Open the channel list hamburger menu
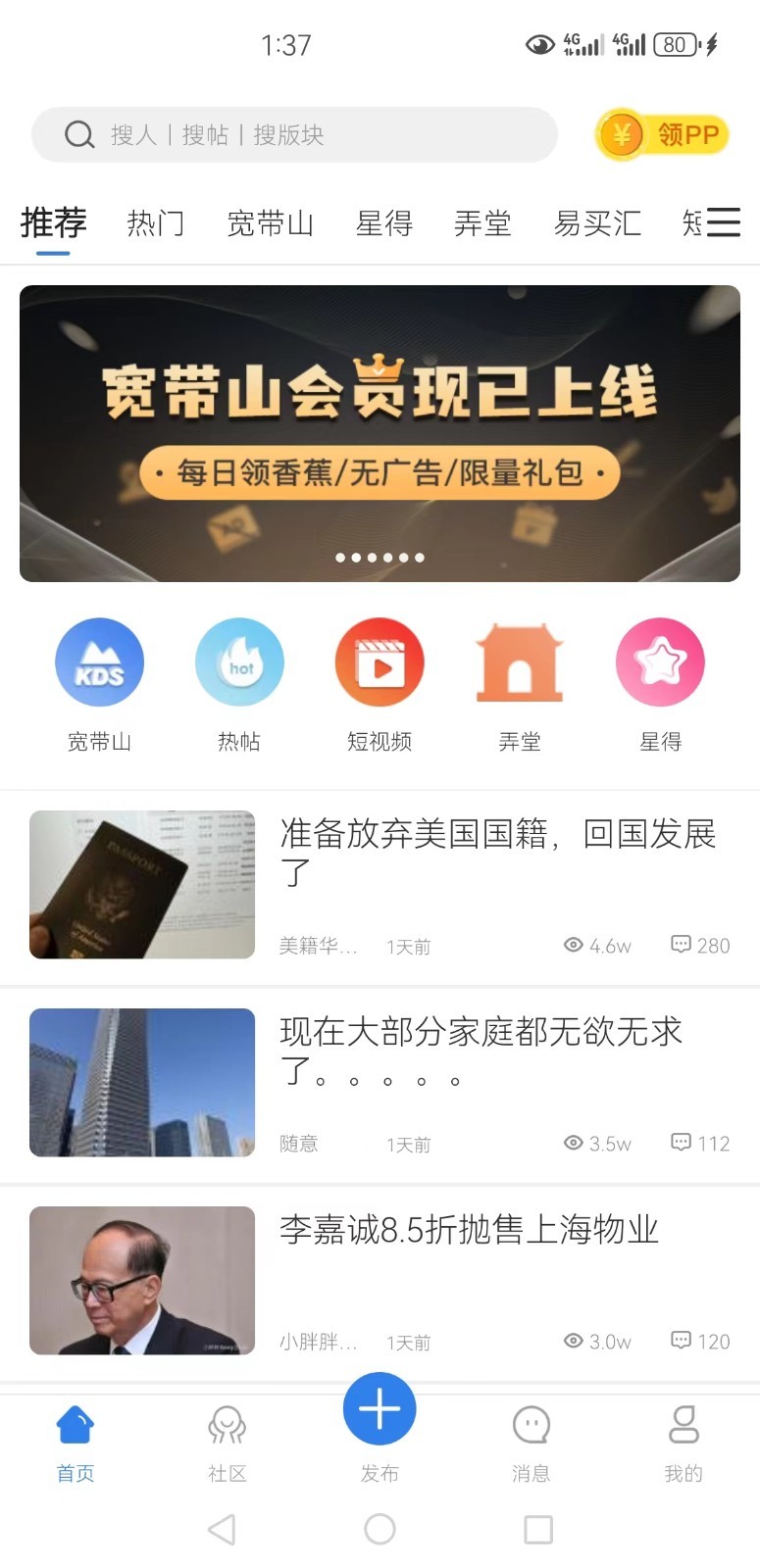The image size is (760, 1568). tap(724, 222)
